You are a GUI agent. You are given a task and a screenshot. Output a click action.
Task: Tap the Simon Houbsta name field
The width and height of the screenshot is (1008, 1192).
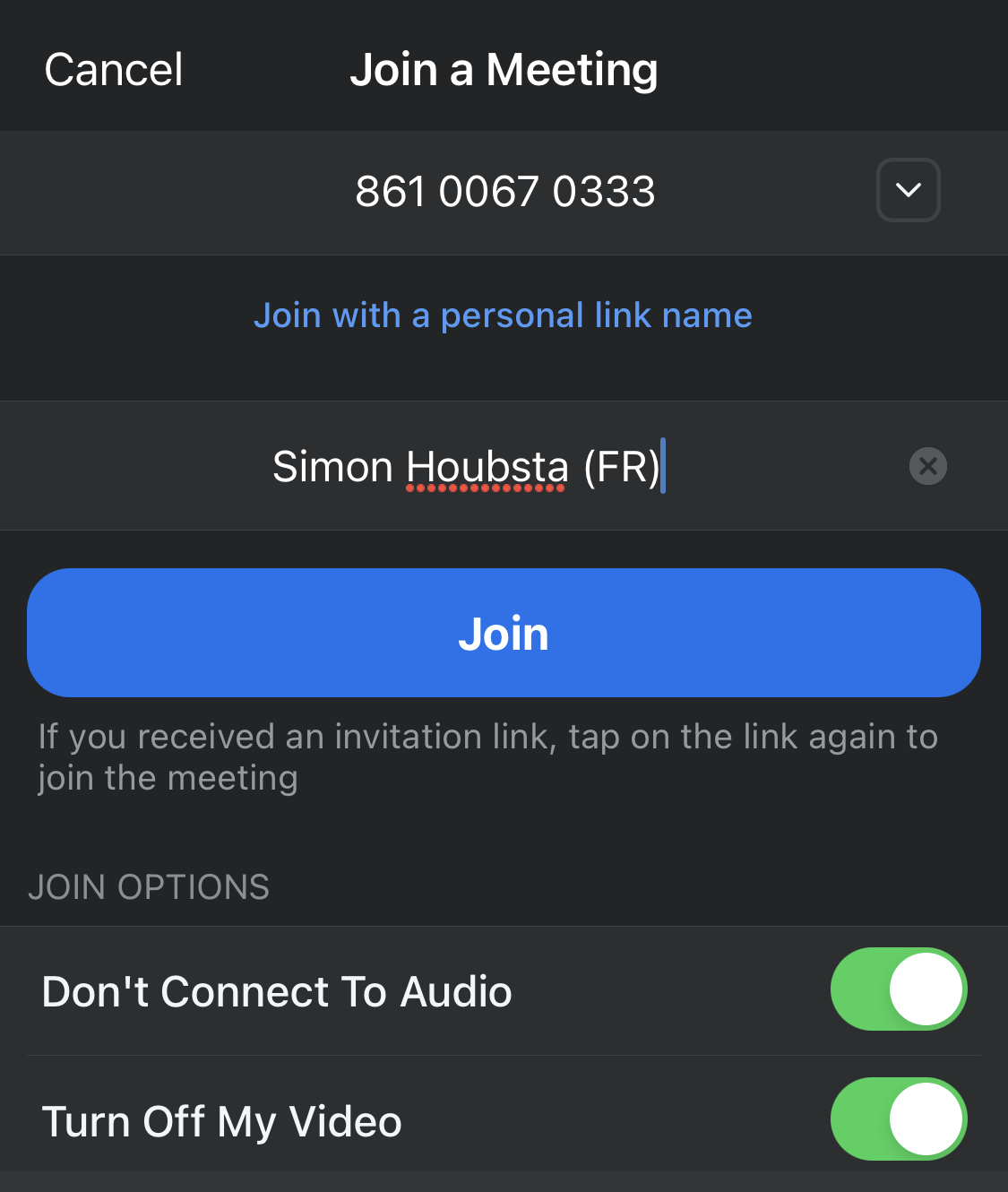click(466, 467)
